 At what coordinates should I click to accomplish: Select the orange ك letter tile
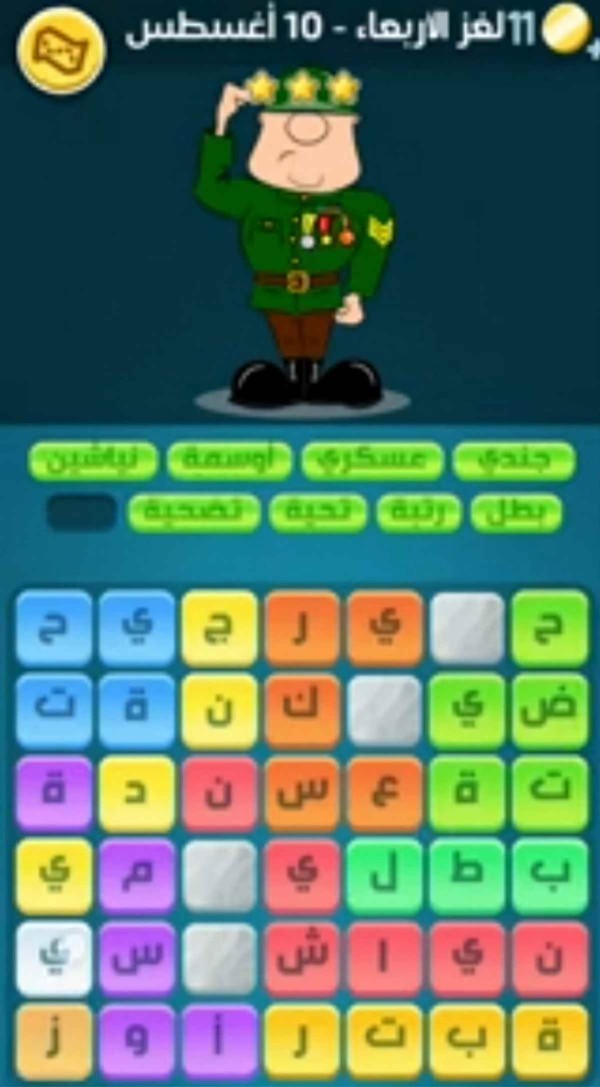coord(302,711)
